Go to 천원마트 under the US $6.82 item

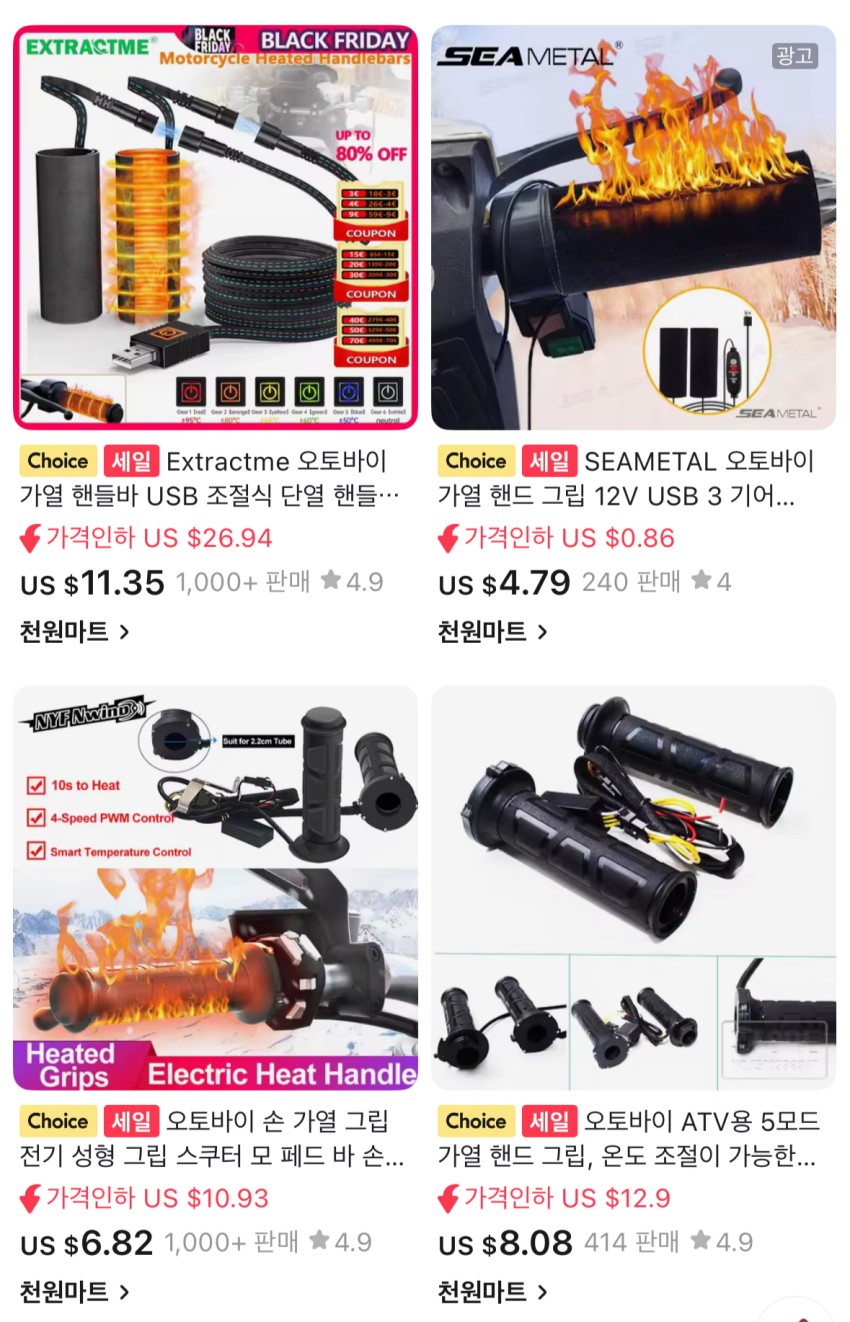pyautogui.click(x=74, y=1291)
